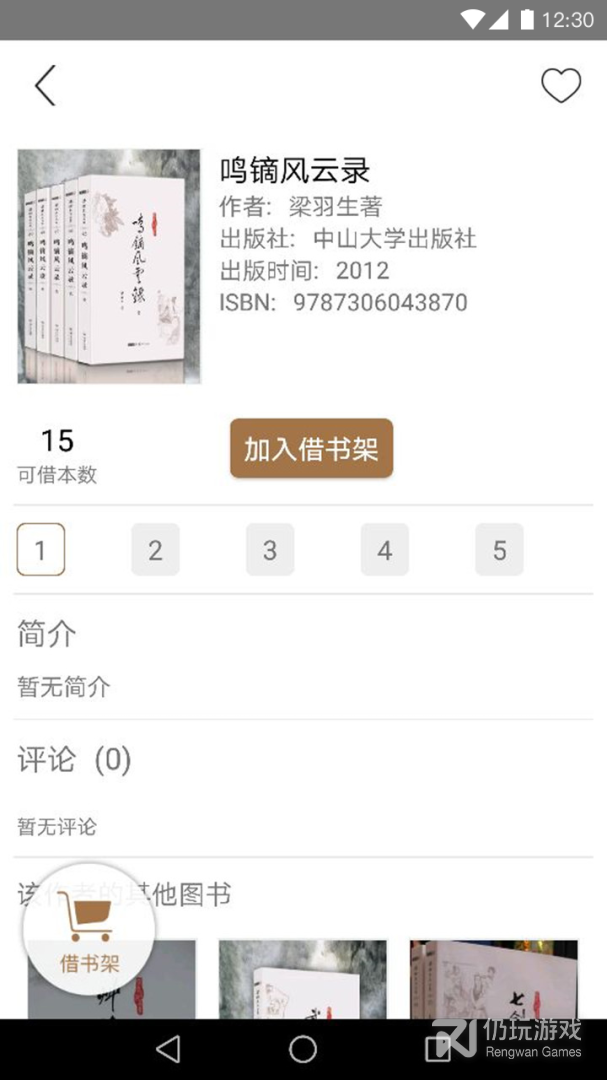607x1080 pixels.
Task: Tap the system back button
Action: pyautogui.click(x=169, y=1049)
